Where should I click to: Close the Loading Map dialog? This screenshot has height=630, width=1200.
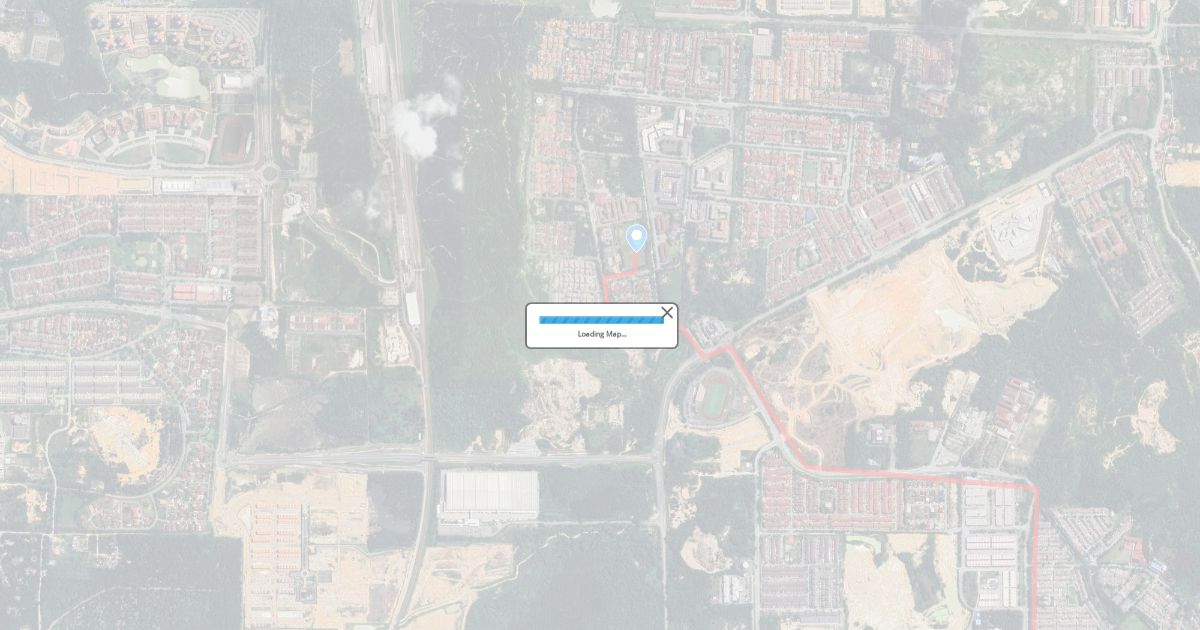(x=667, y=313)
